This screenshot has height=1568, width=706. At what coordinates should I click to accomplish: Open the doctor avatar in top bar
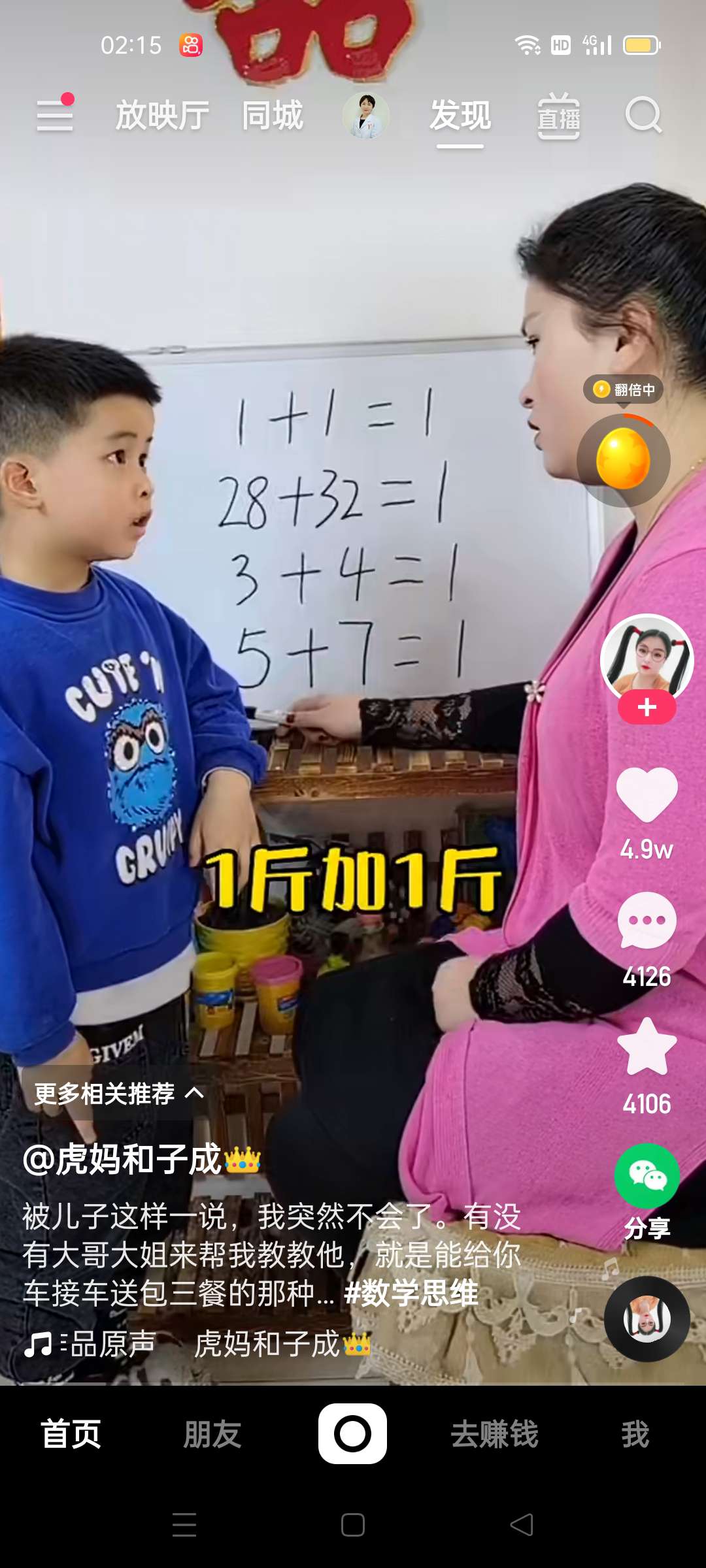coord(365,116)
